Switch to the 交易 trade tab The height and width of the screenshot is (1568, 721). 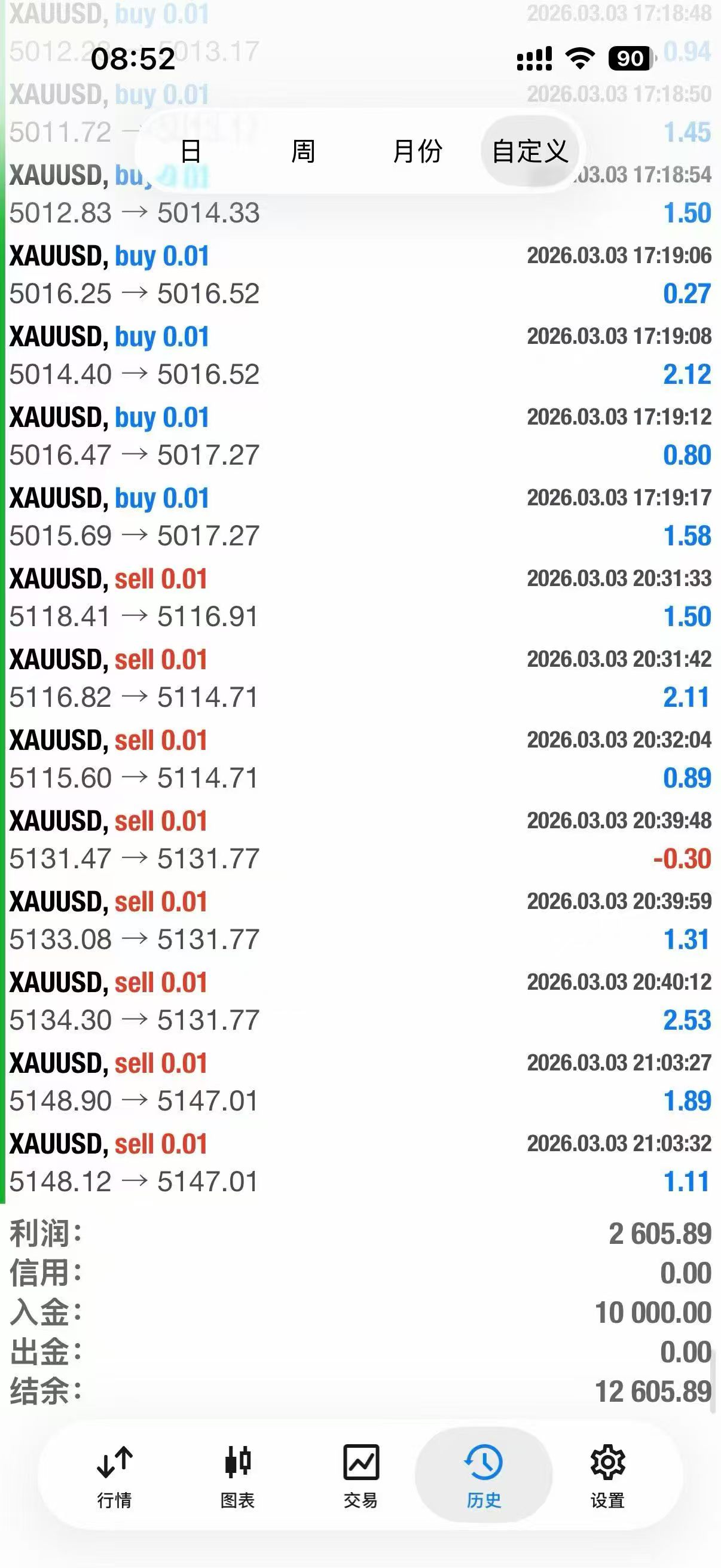point(361,1474)
